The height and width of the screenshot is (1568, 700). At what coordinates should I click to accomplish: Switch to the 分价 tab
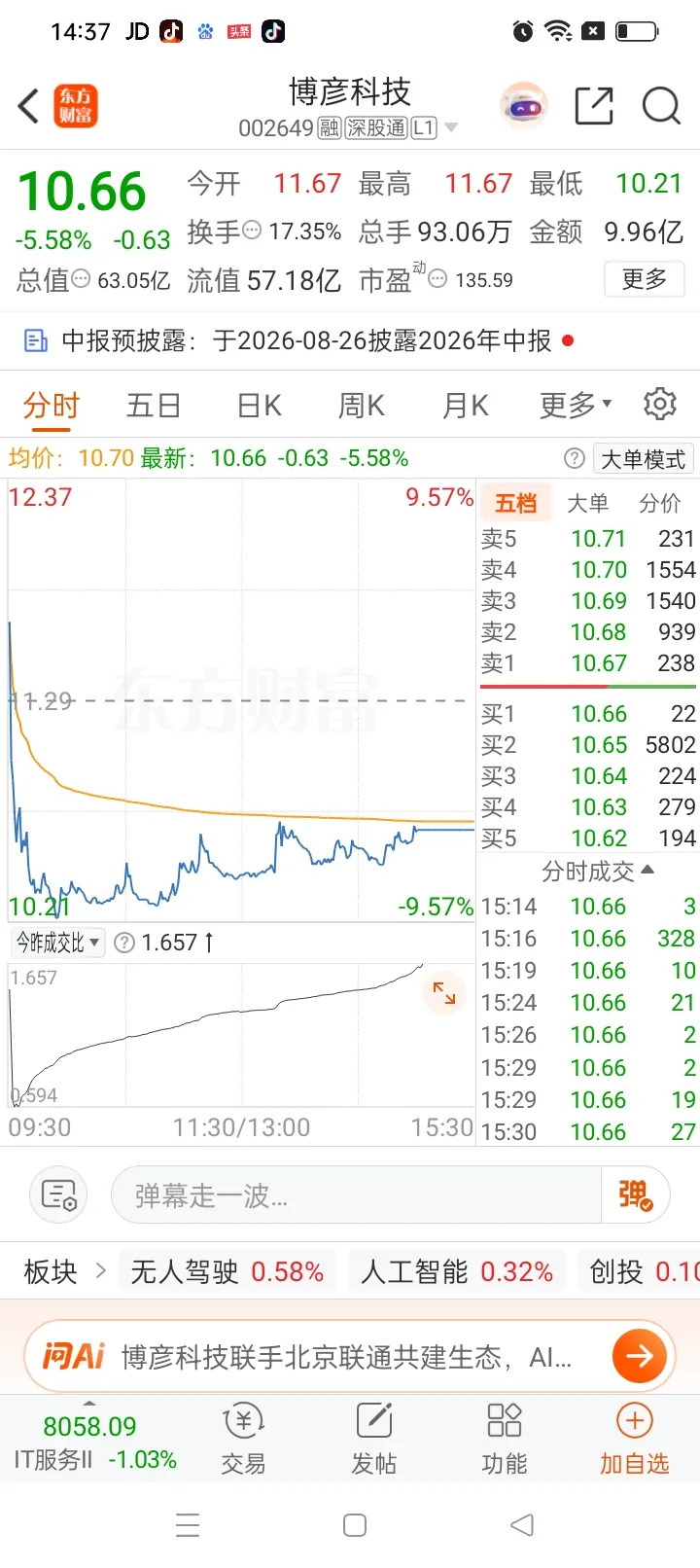[x=660, y=503]
